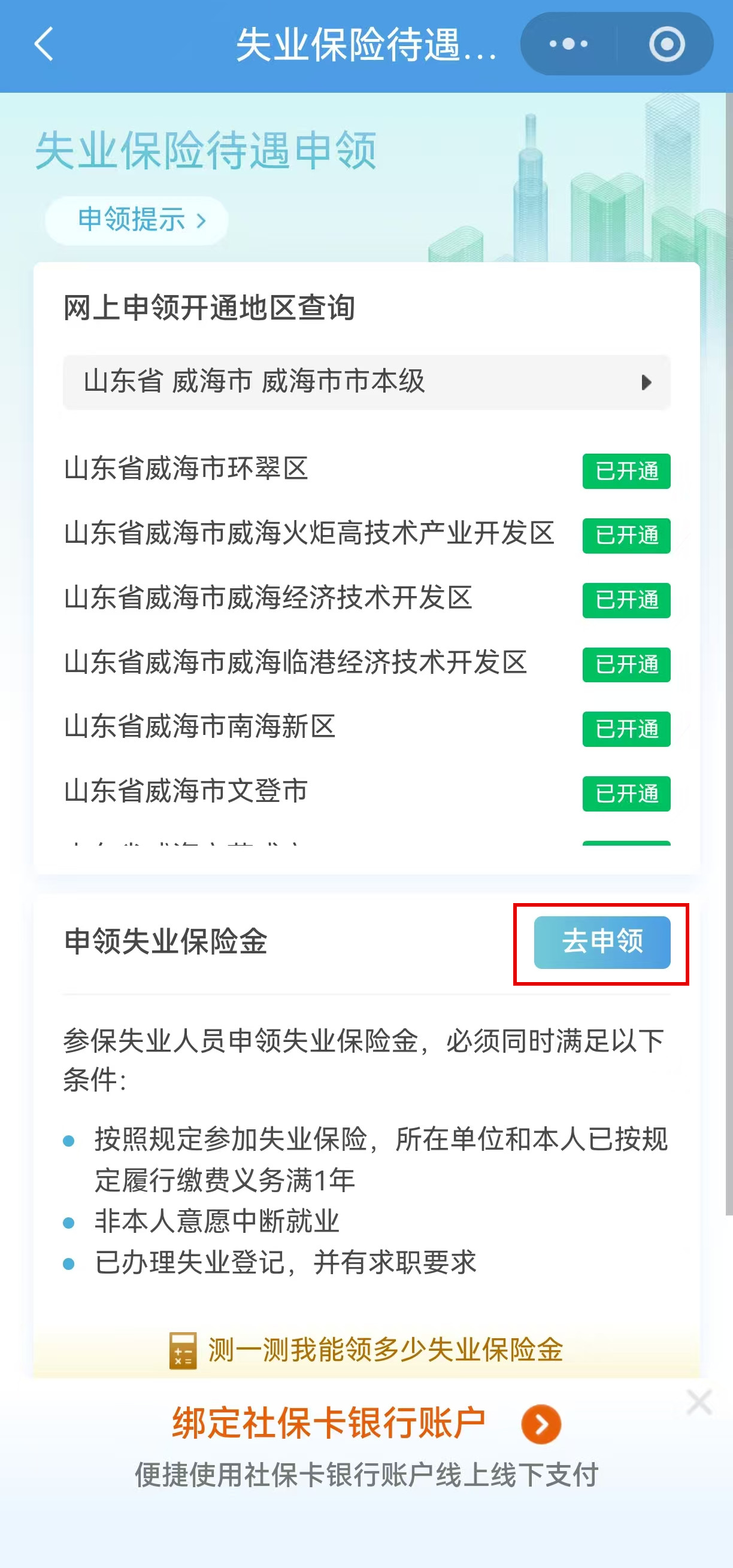Go back using the top-left arrow
The height and width of the screenshot is (1568, 733).
44,44
